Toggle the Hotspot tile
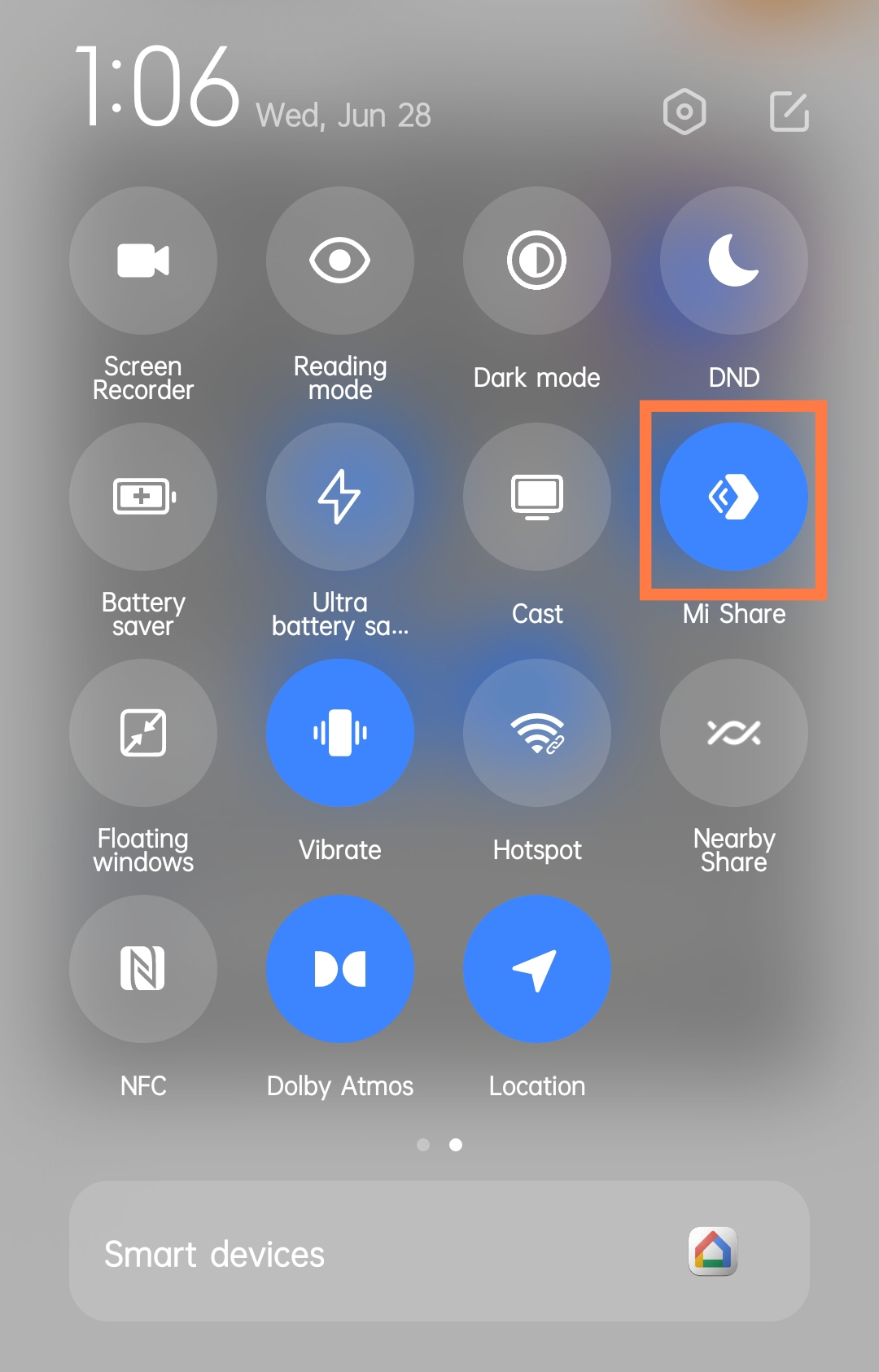The image size is (879, 1372). [x=537, y=733]
